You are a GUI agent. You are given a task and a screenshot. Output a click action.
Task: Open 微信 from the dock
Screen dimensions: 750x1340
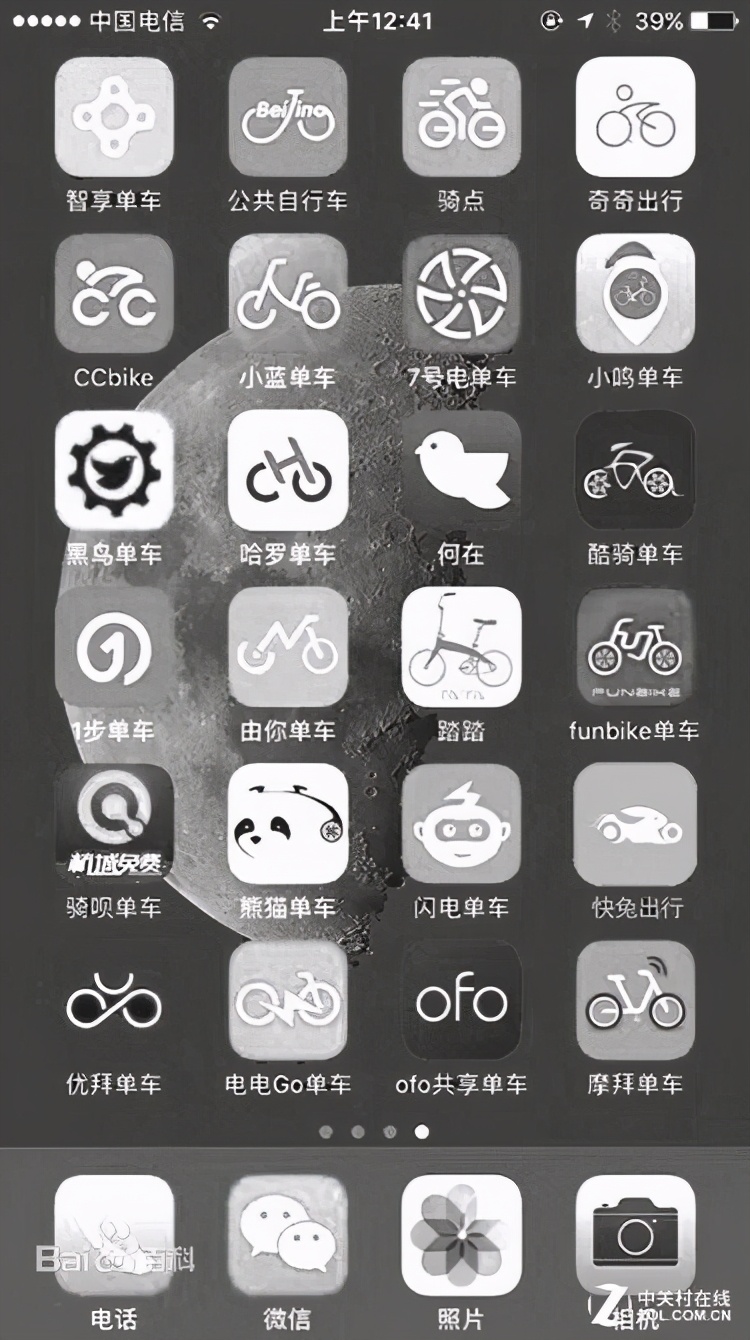[x=288, y=1236]
